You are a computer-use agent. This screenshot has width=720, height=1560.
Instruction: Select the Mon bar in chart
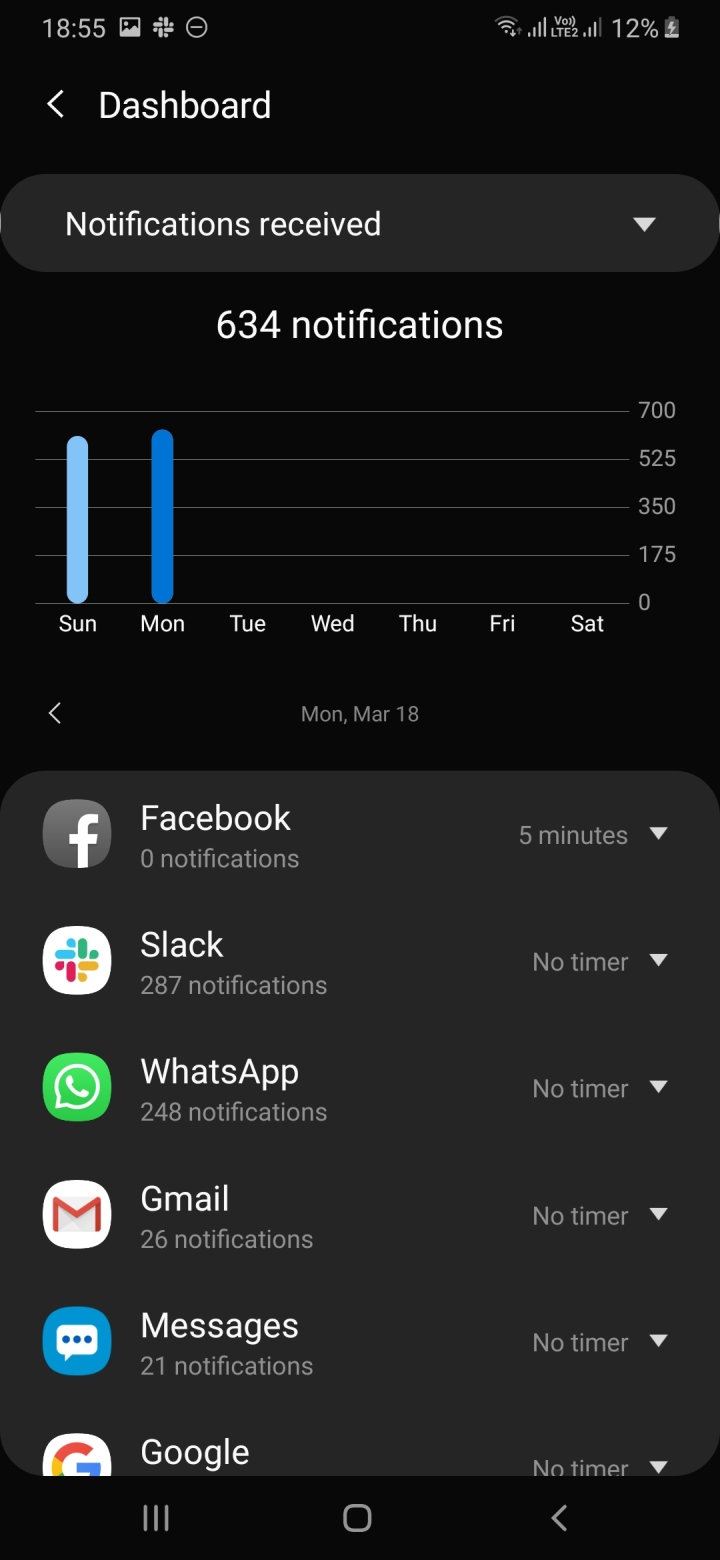[x=162, y=517]
